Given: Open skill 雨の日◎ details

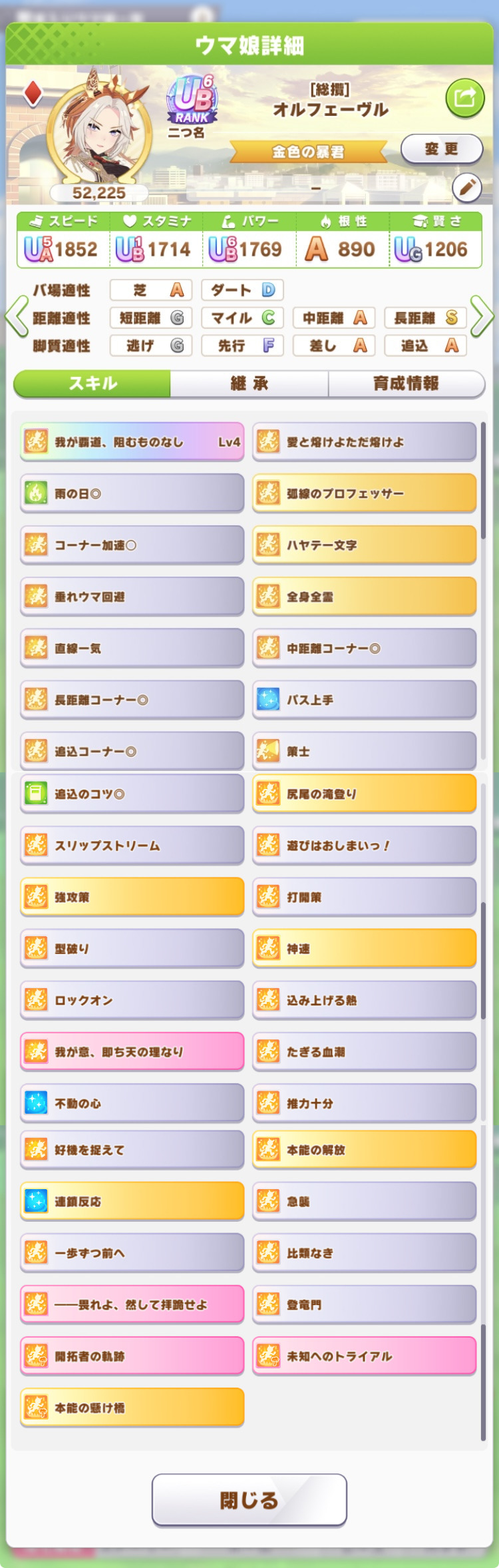Looking at the screenshot, I should [x=132, y=493].
